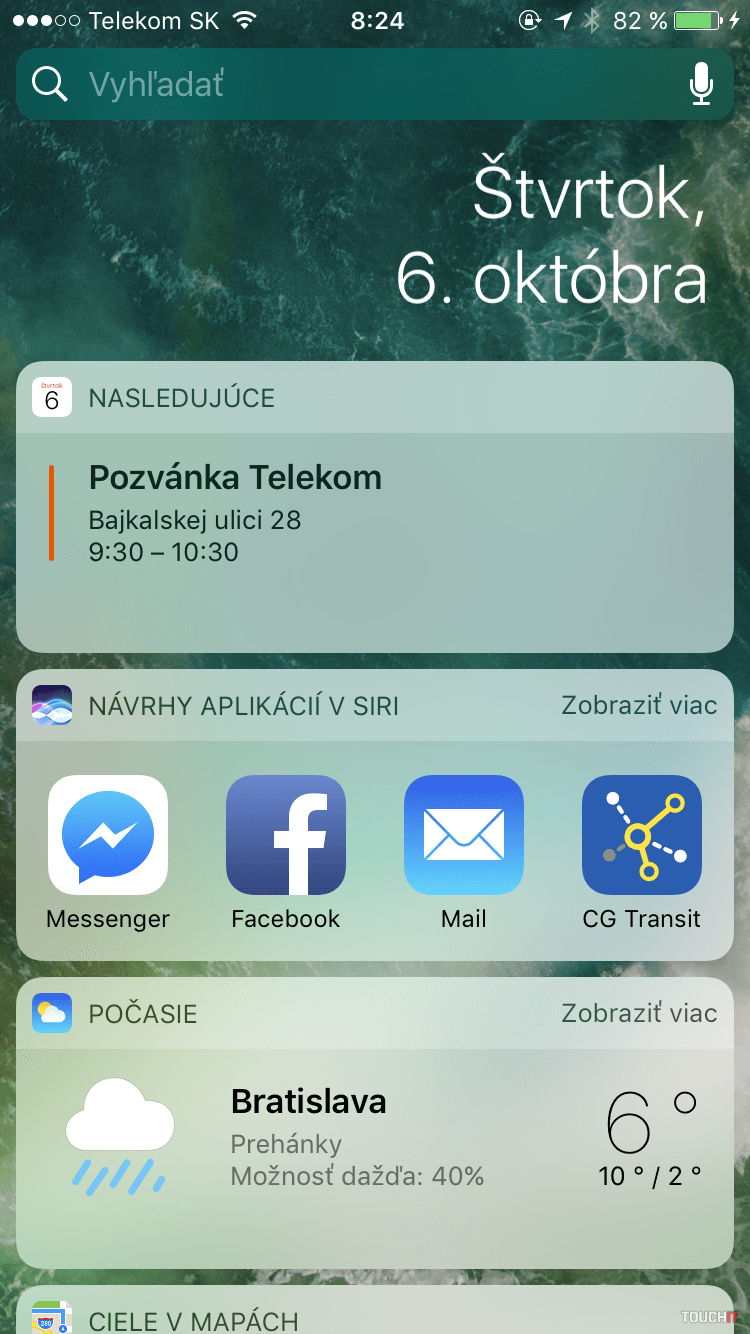Open the CG Transit app
Image resolution: width=750 pixels, height=1334 pixels.
642,835
